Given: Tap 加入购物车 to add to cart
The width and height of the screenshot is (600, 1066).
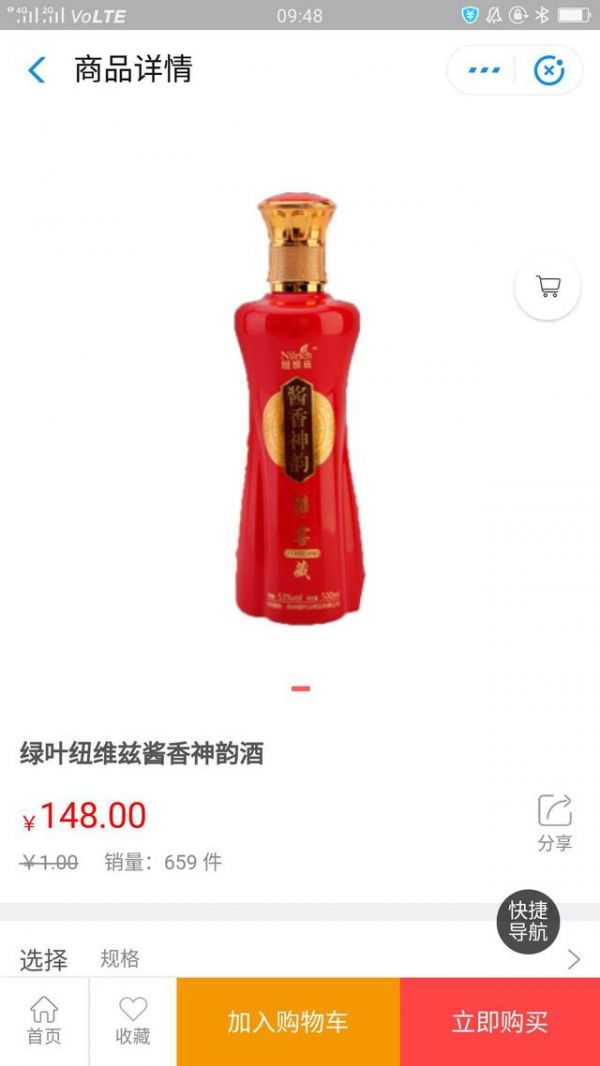Looking at the screenshot, I should tap(288, 1021).
